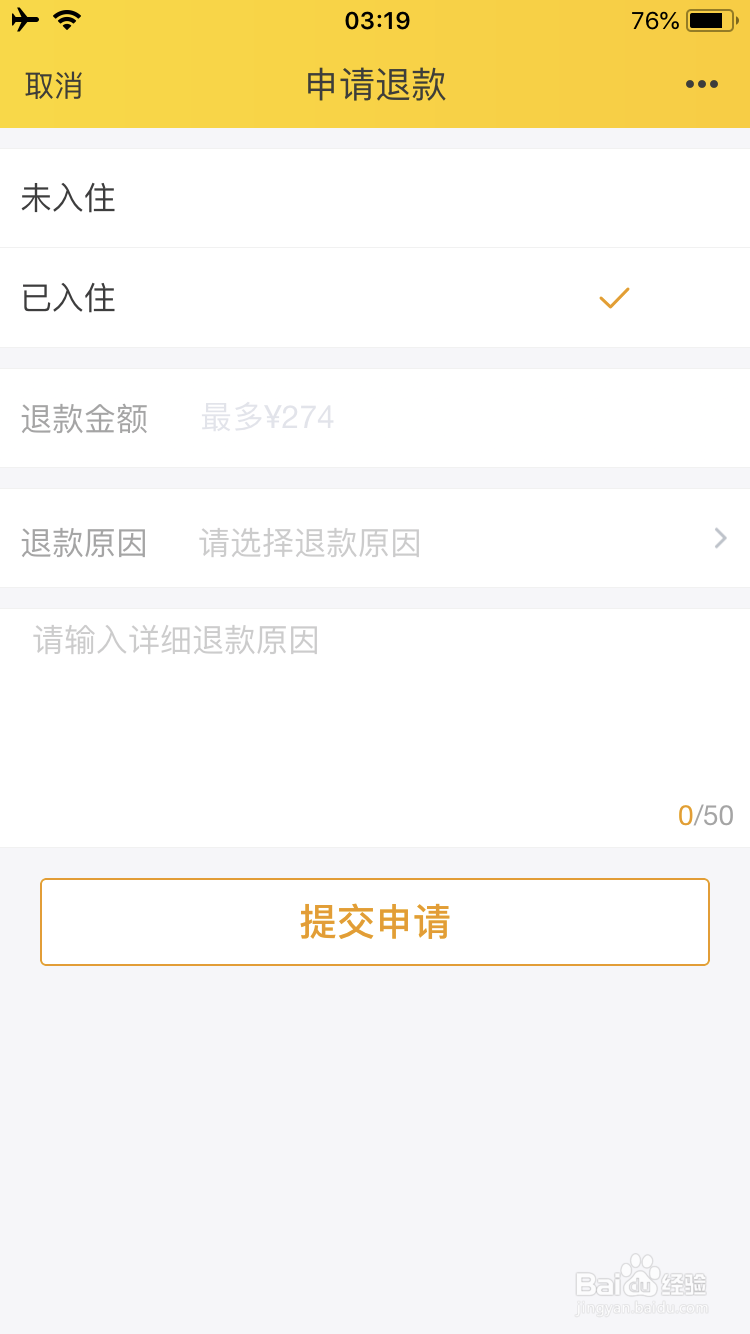Select the 未入住 option
The width and height of the screenshot is (750, 1334).
point(375,198)
